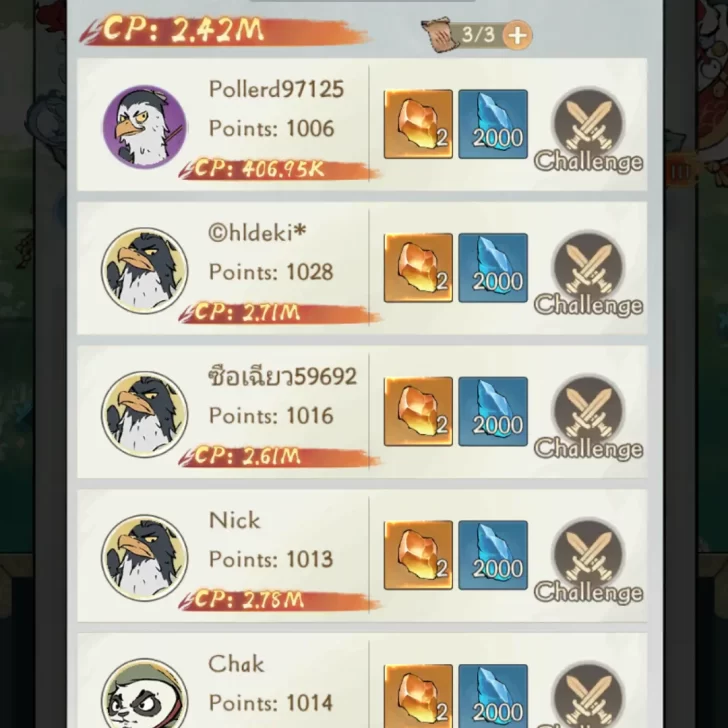
Task: Add more challenge attempts with plus
Action: coord(517,36)
